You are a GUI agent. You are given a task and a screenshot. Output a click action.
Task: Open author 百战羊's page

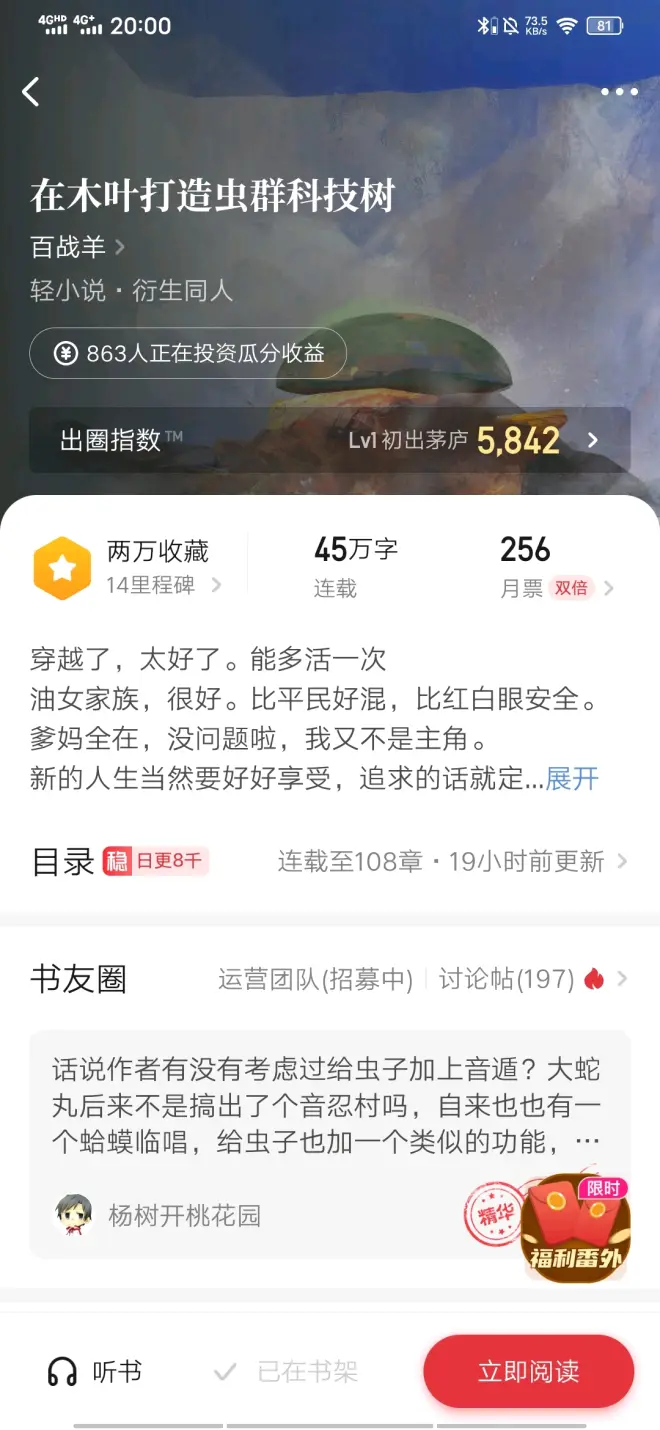[78, 246]
